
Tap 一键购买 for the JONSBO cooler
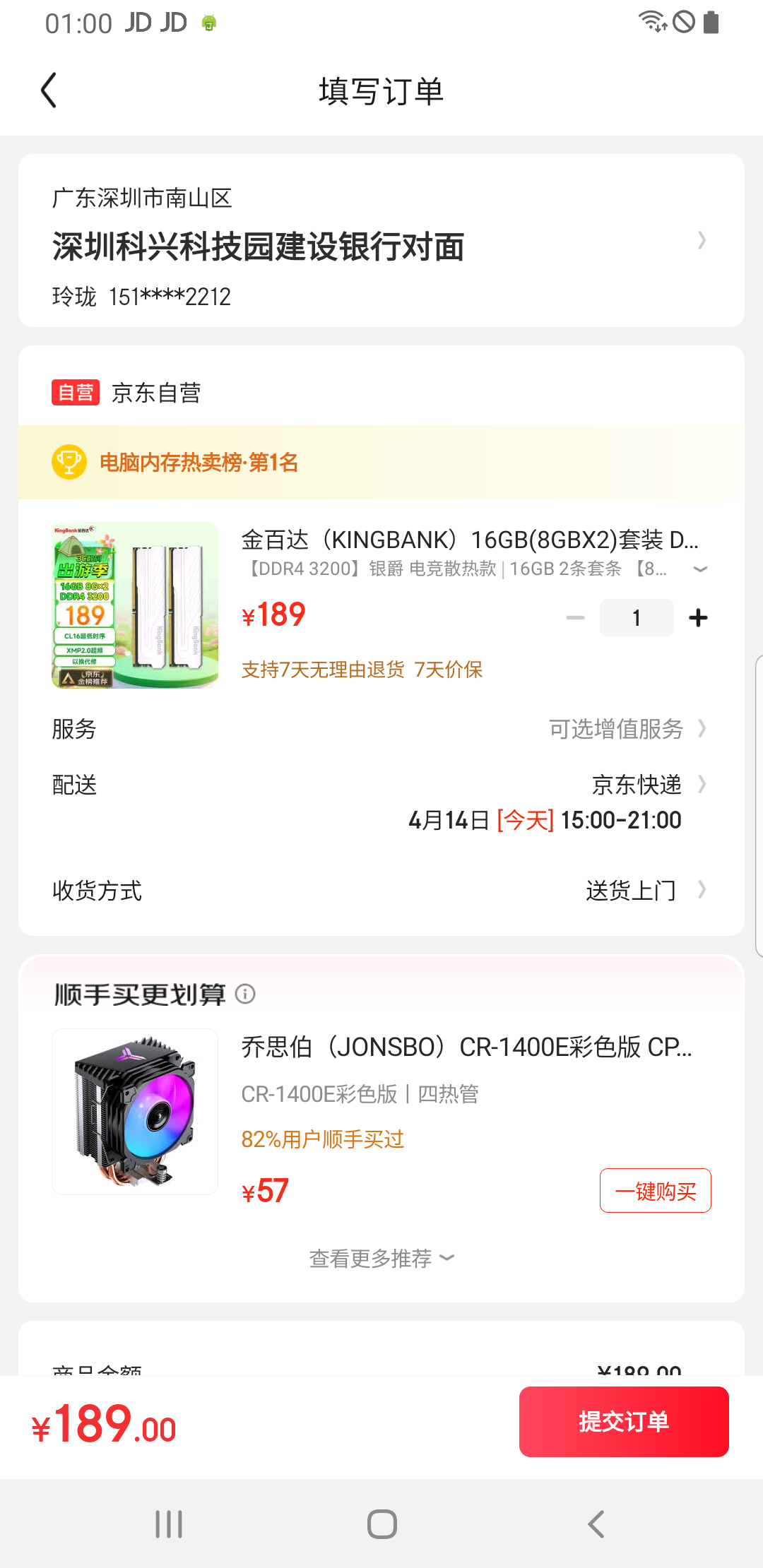tap(655, 1191)
